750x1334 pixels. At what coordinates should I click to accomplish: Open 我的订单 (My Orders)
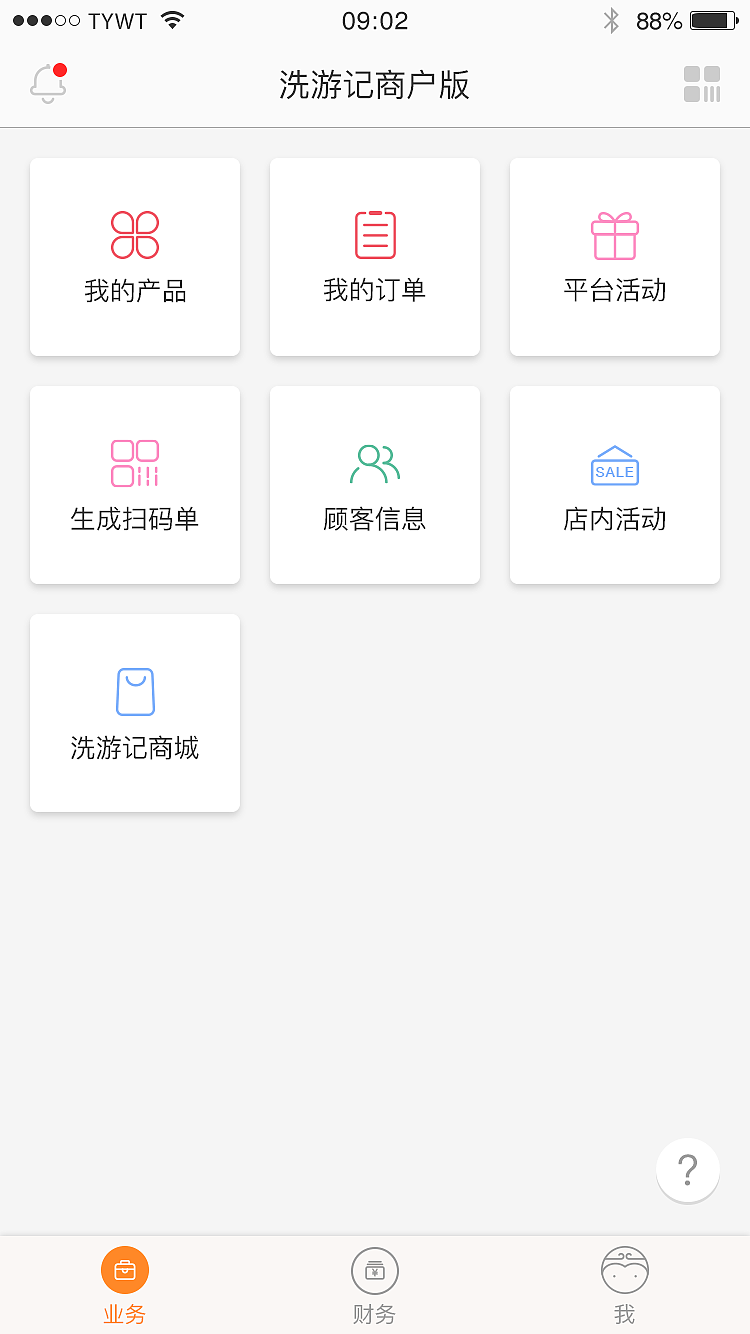pyautogui.click(x=375, y=257)
